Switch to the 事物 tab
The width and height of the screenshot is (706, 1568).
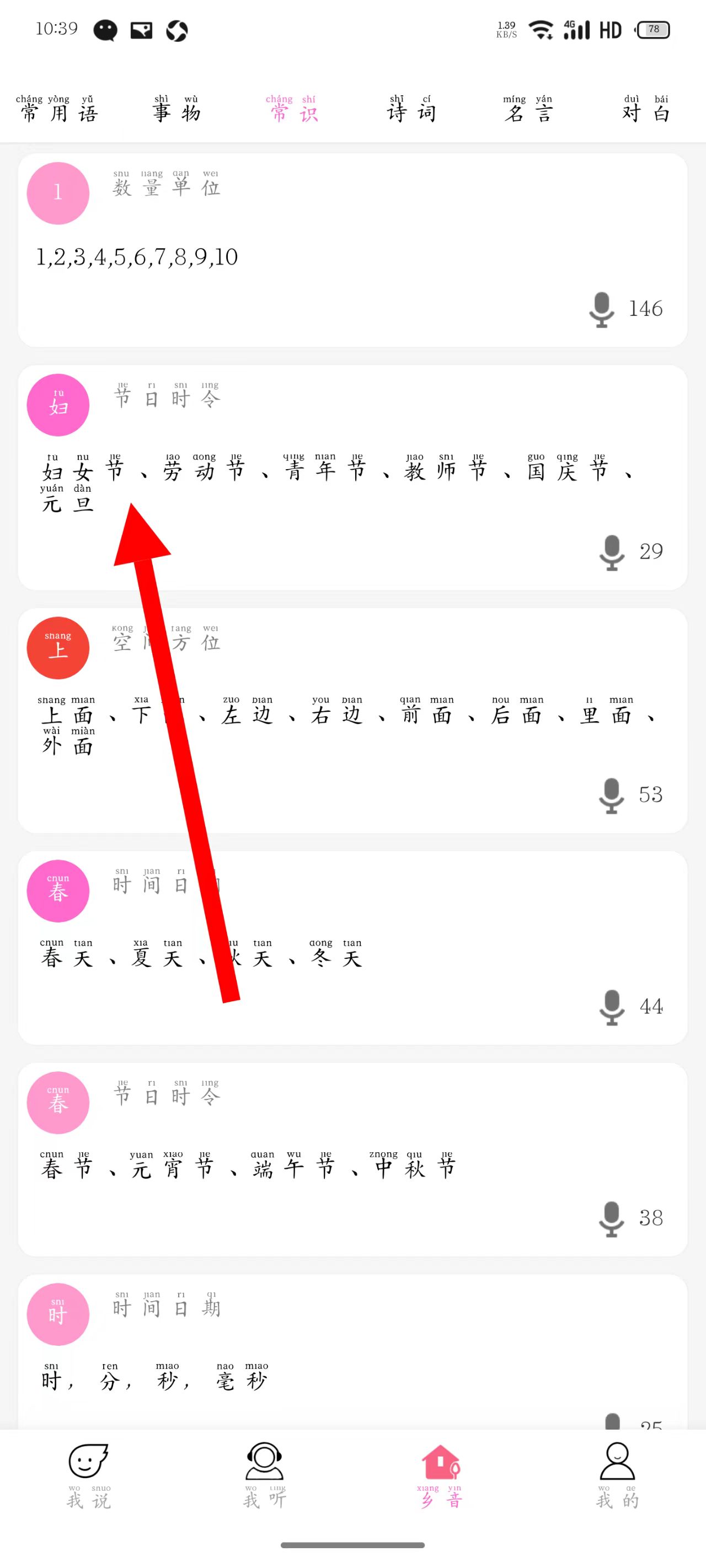[176, 110]
